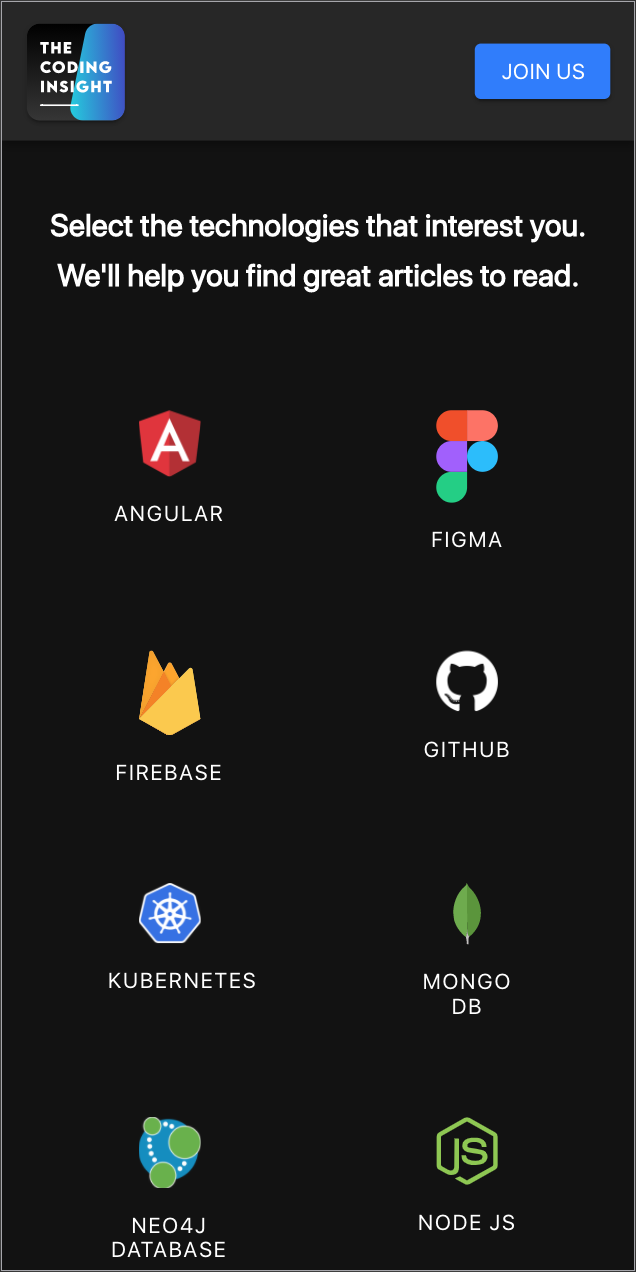Select the Kubernetes tile
This screenshot has width=636, height=1272.
[182, 936]
